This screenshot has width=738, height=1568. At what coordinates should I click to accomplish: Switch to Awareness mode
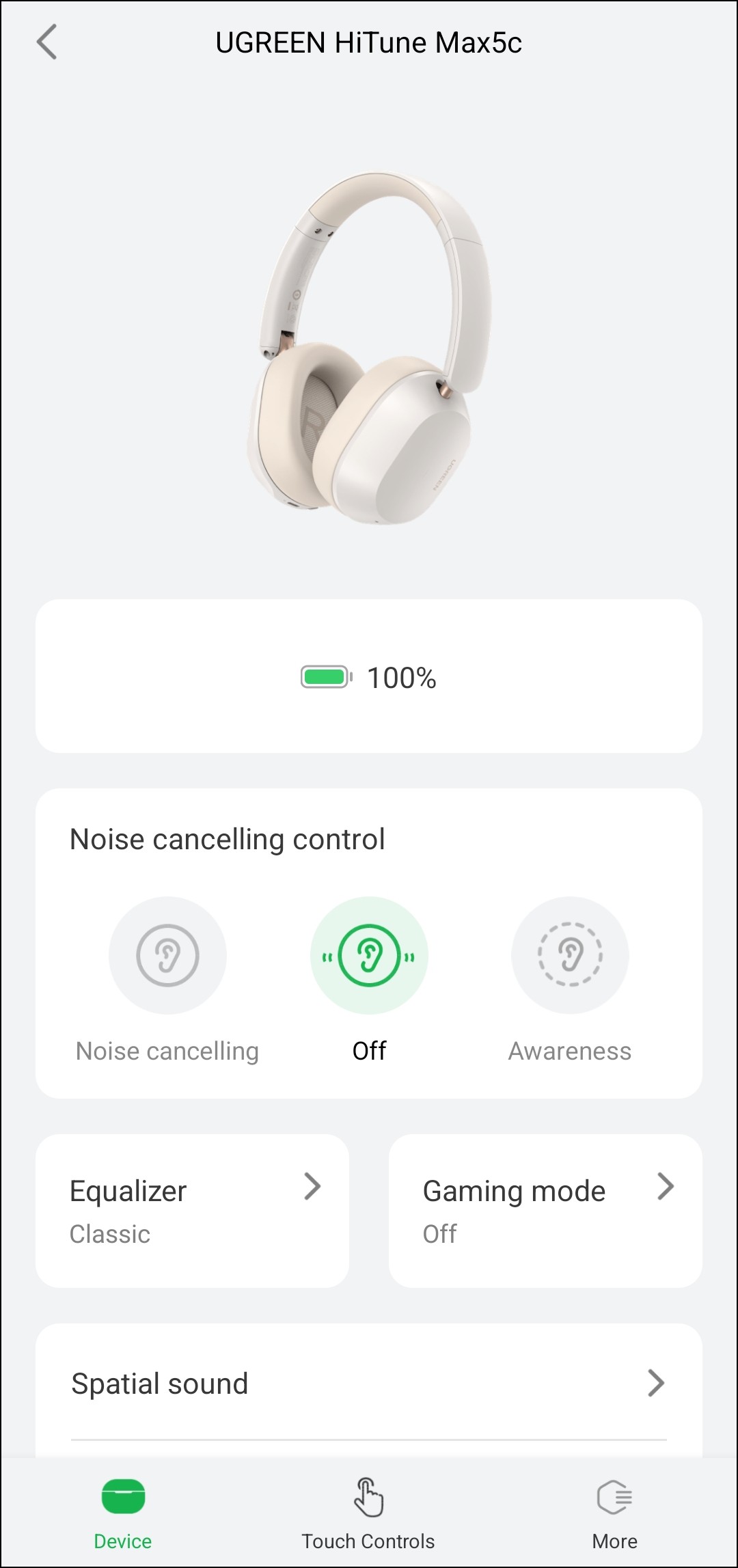pos(570,955)
